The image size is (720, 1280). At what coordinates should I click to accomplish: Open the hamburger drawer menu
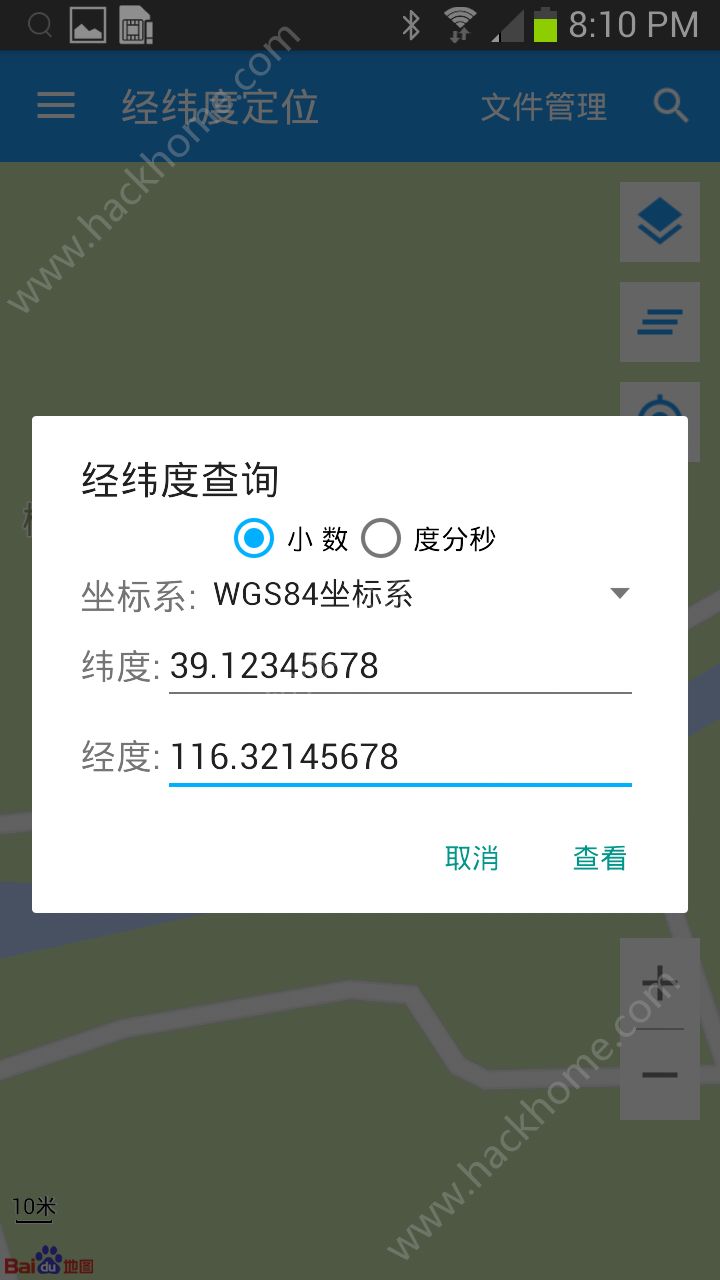click(x=56, y=106)
